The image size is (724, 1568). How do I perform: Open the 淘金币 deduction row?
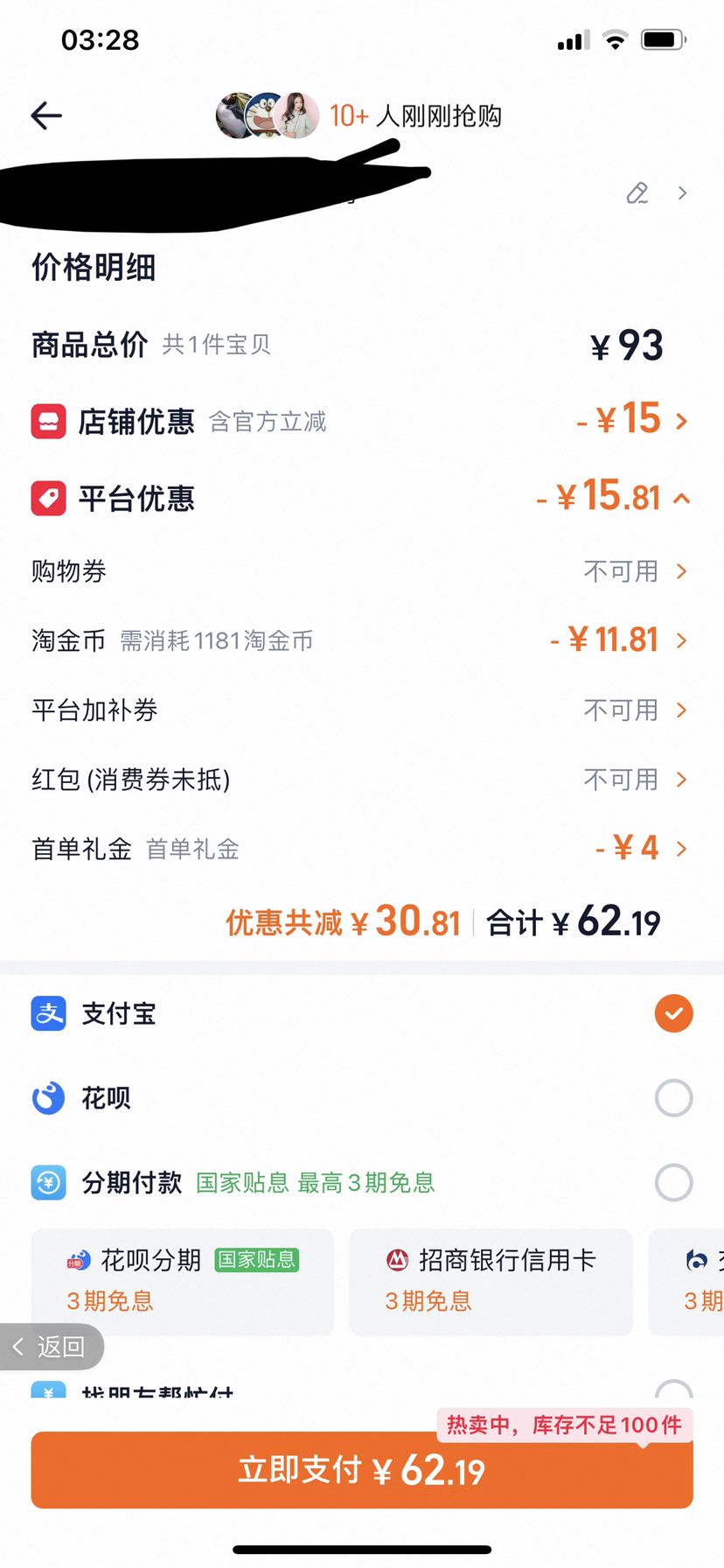click(x=361, y=640)
